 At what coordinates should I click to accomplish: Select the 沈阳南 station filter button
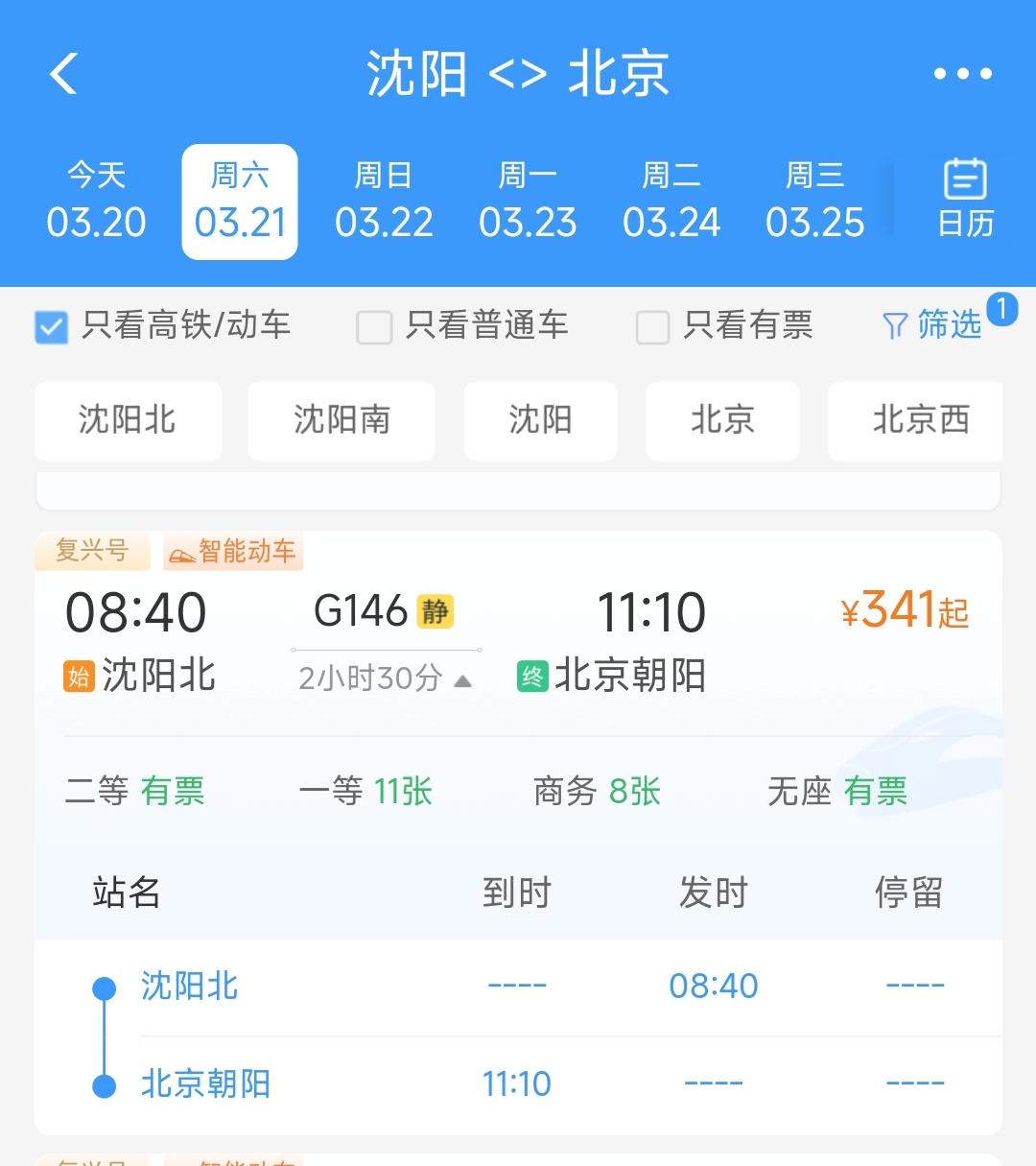coord(341,421)
